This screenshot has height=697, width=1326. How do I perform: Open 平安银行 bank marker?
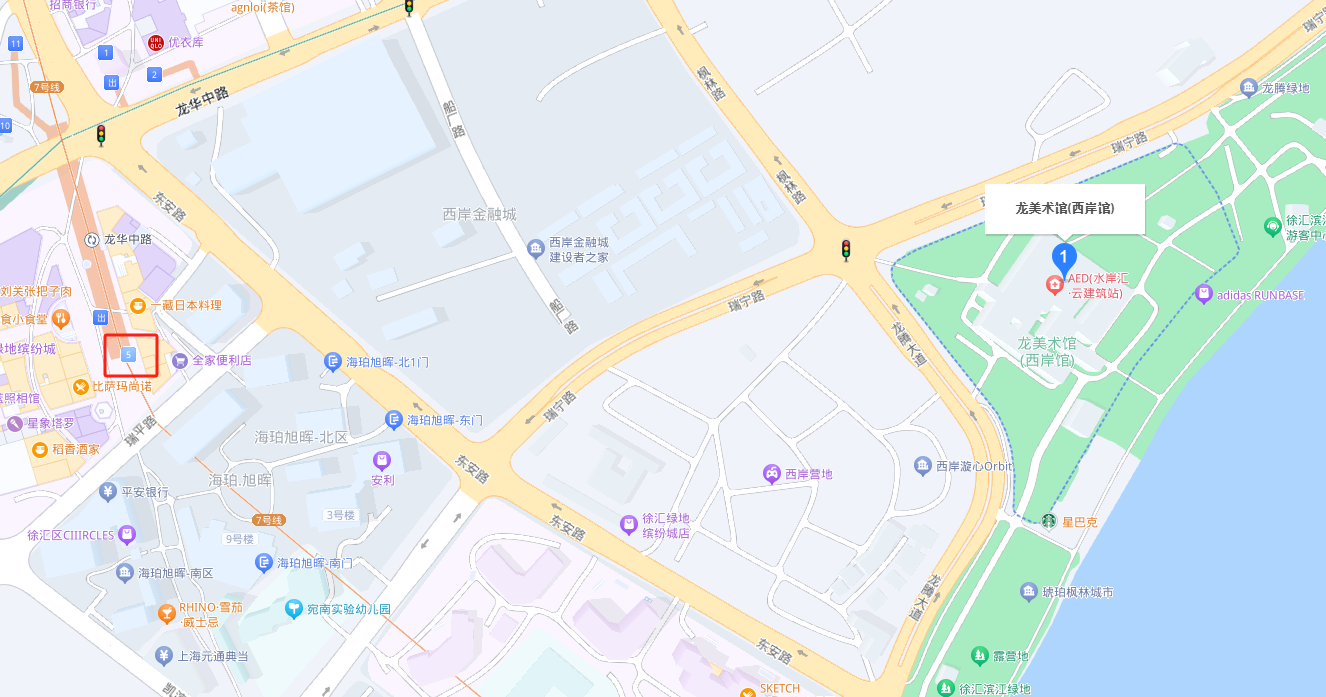pos(108,492)
